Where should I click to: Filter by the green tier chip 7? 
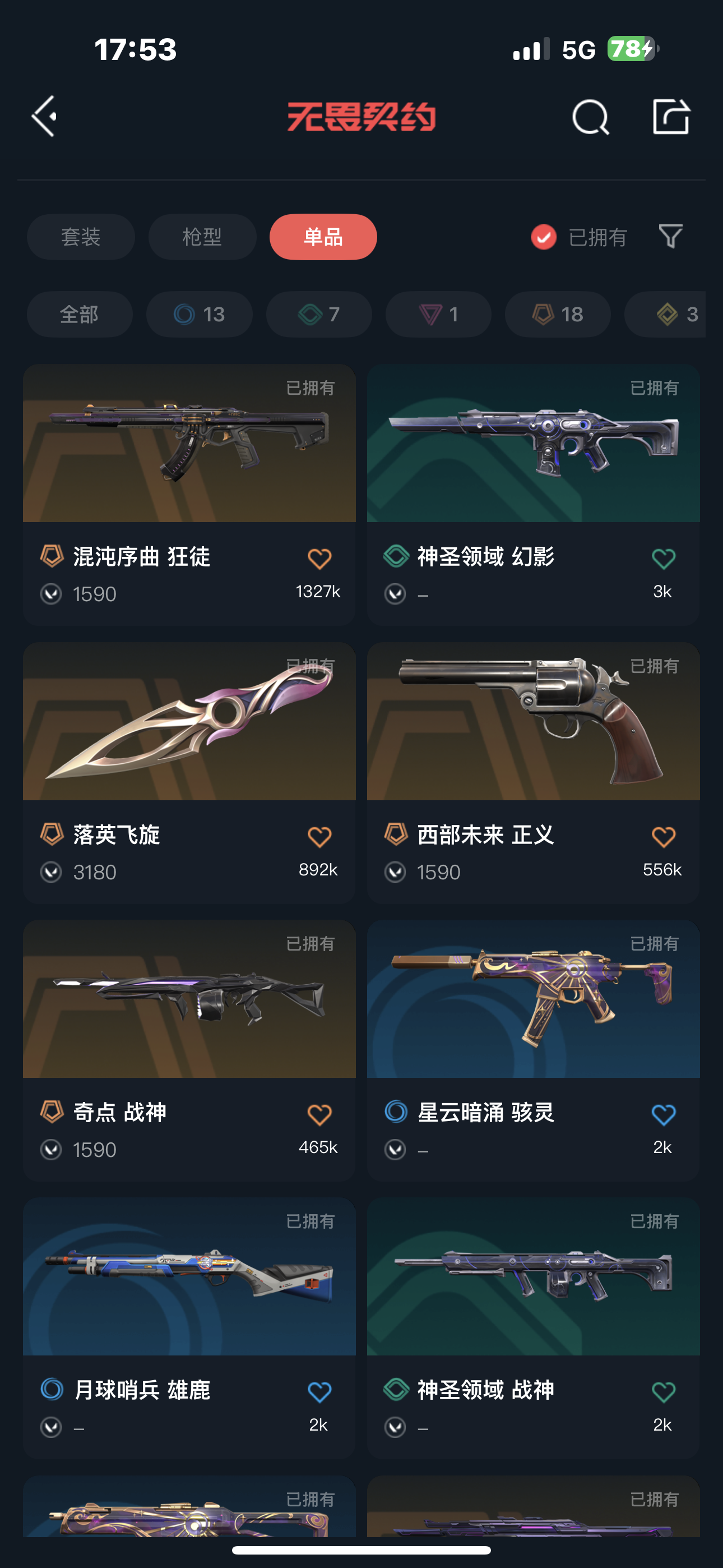[318, 314]
